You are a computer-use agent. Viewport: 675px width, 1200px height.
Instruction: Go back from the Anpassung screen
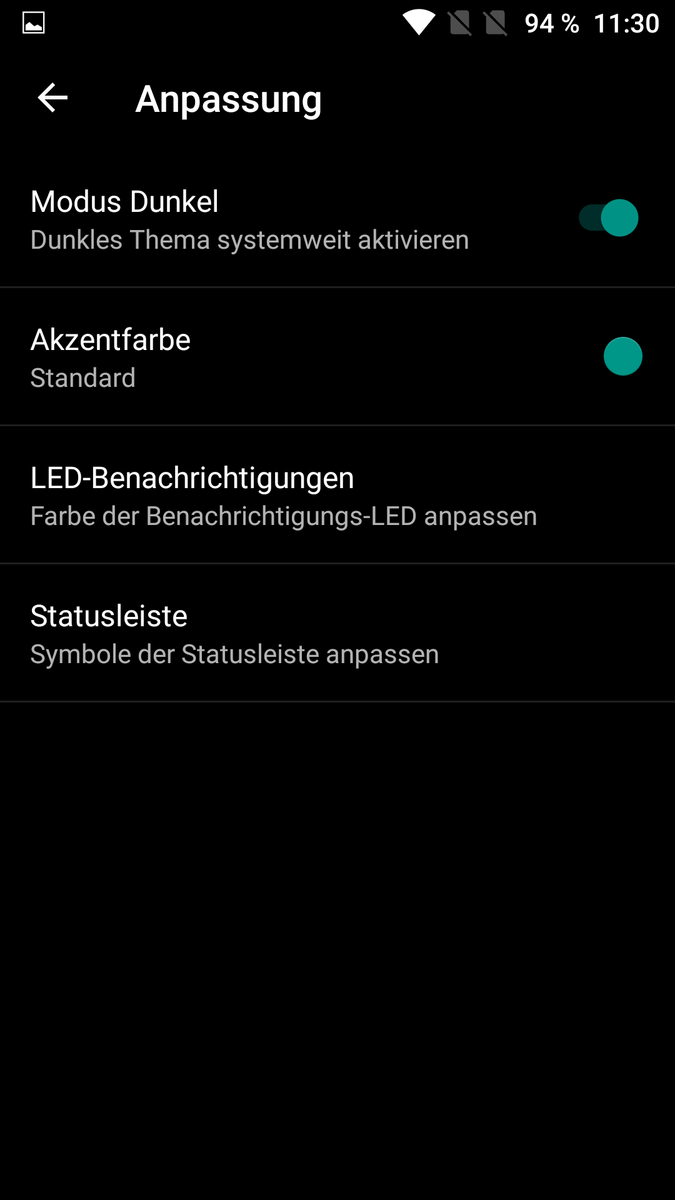52,98
